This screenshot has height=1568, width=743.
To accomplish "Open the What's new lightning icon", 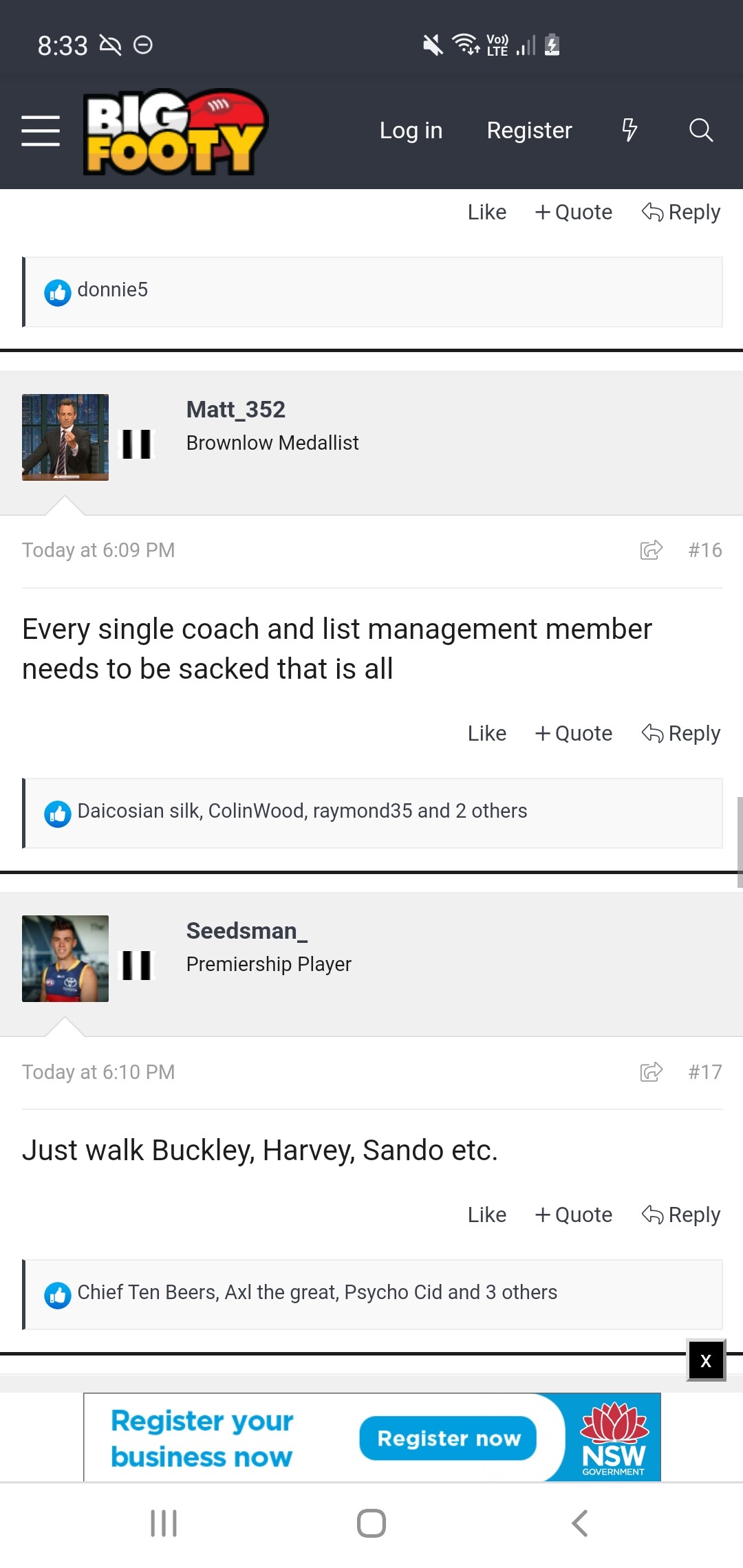I will (629, 130).
